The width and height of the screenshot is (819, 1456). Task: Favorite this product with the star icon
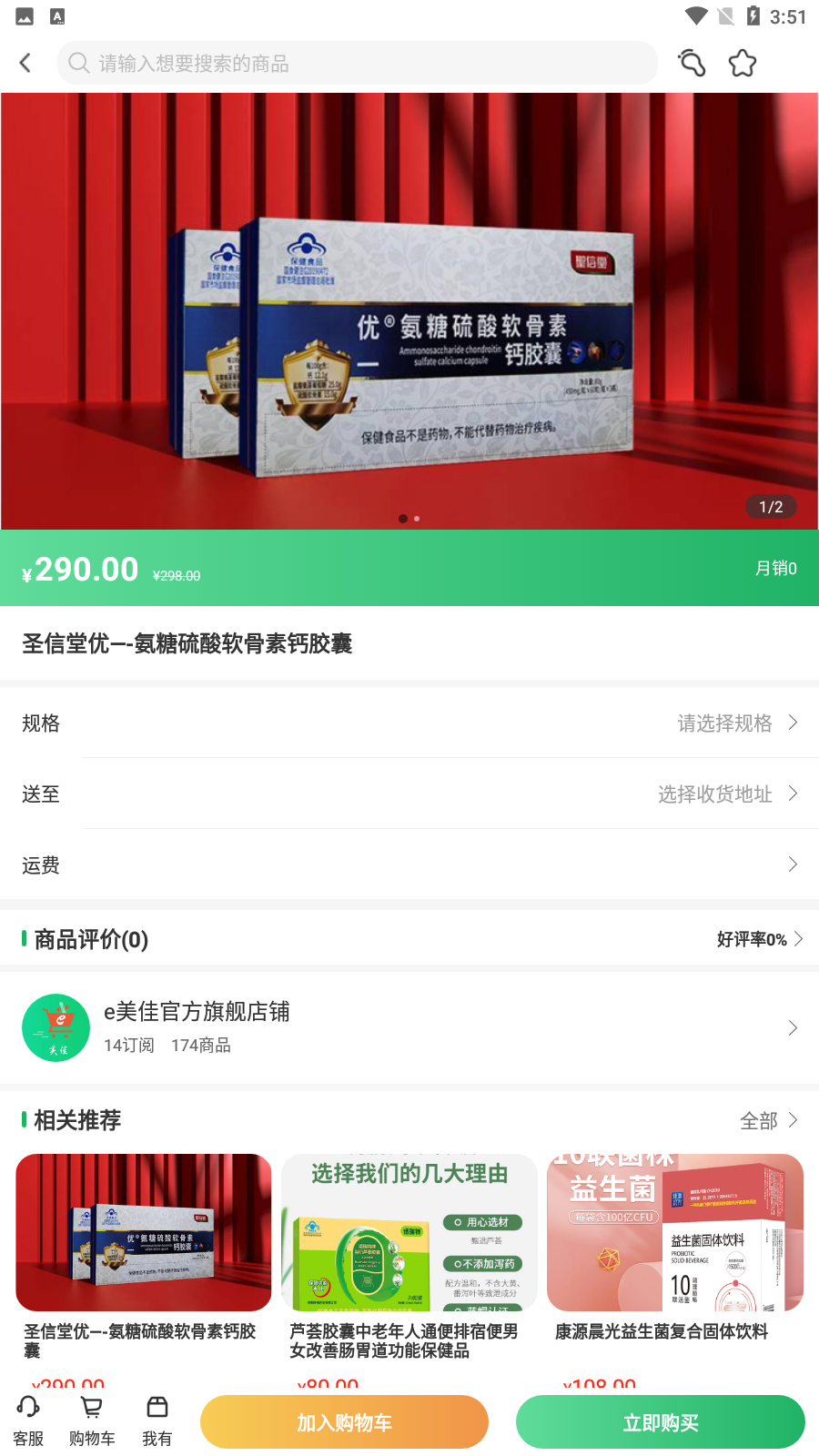pyautogui.click(x=743, y=63)
